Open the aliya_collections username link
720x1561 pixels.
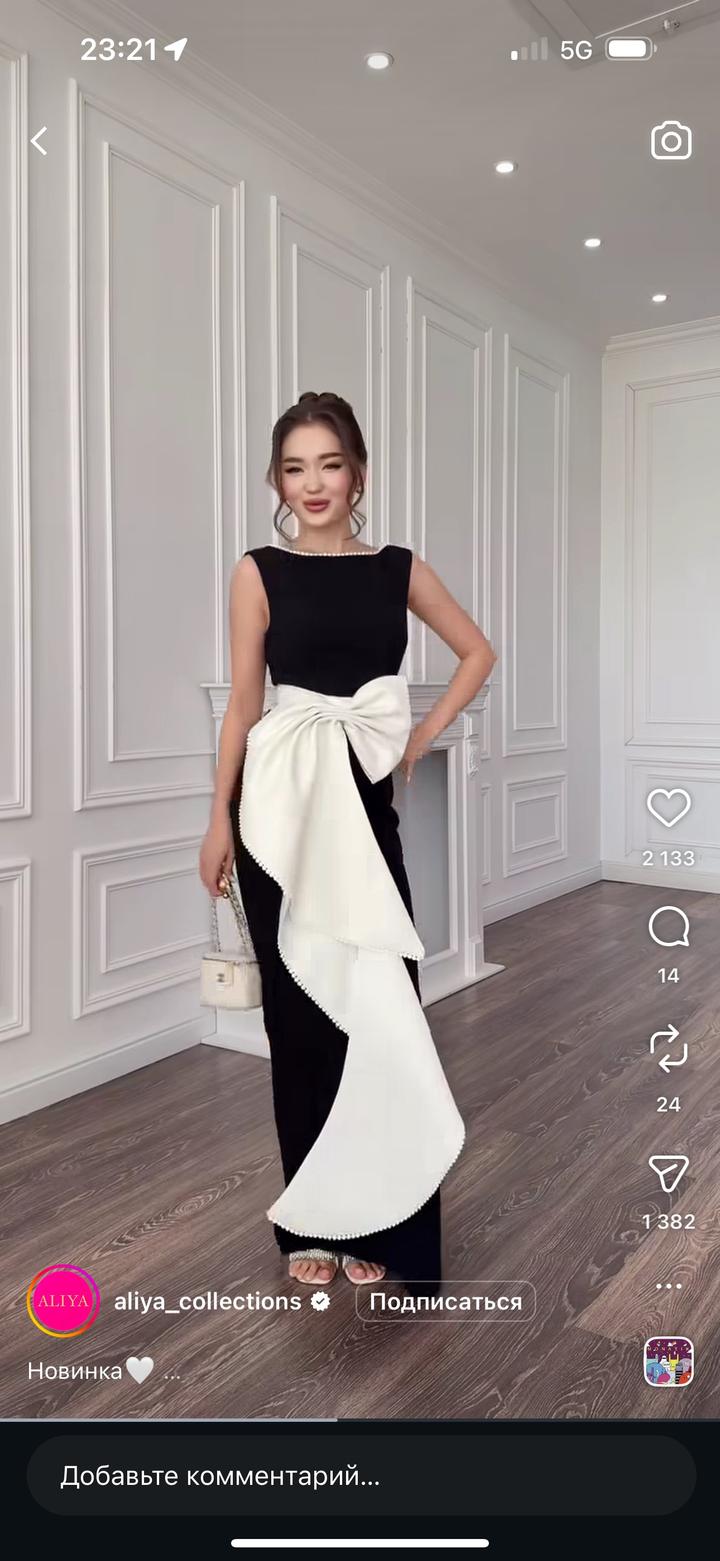click(208, 1301)
